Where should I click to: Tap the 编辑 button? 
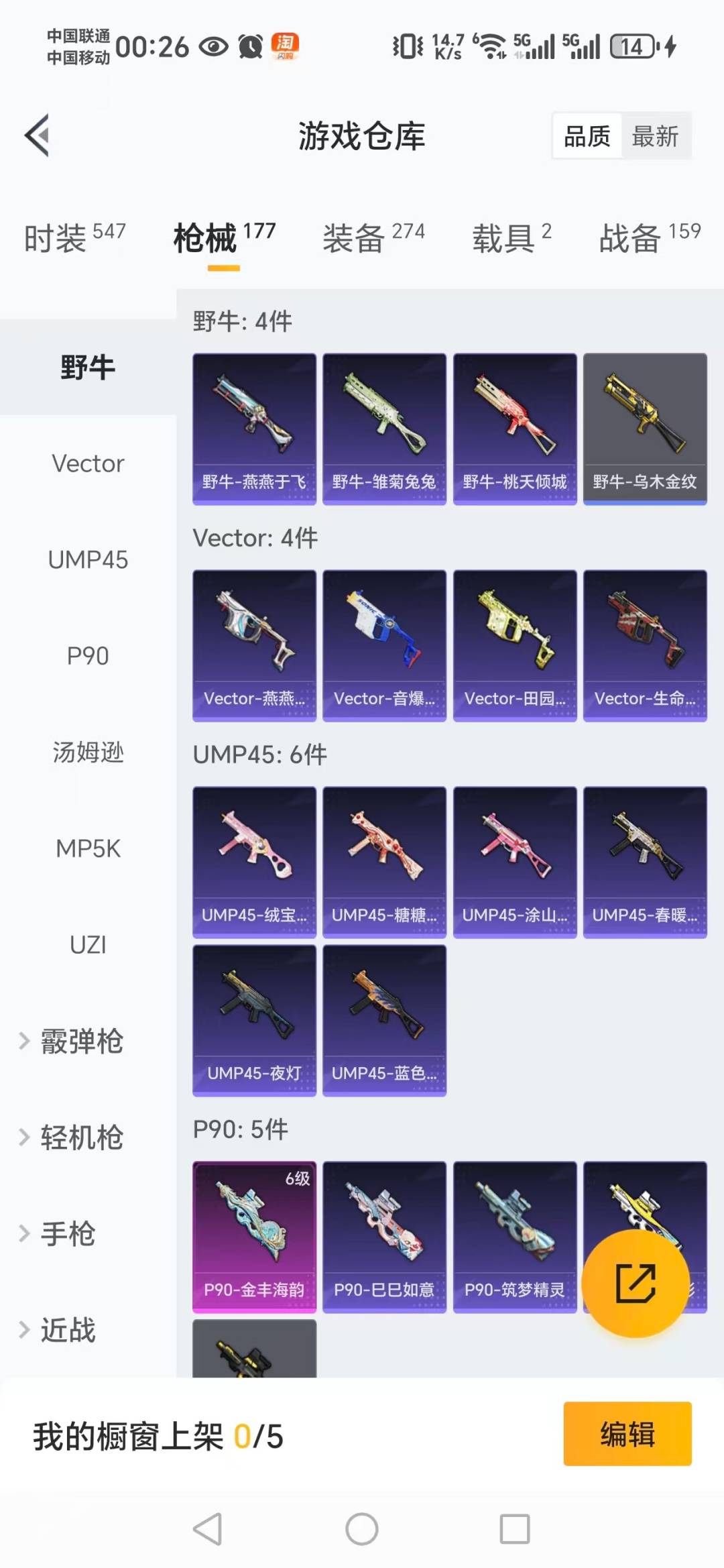tap(627, 1431)
